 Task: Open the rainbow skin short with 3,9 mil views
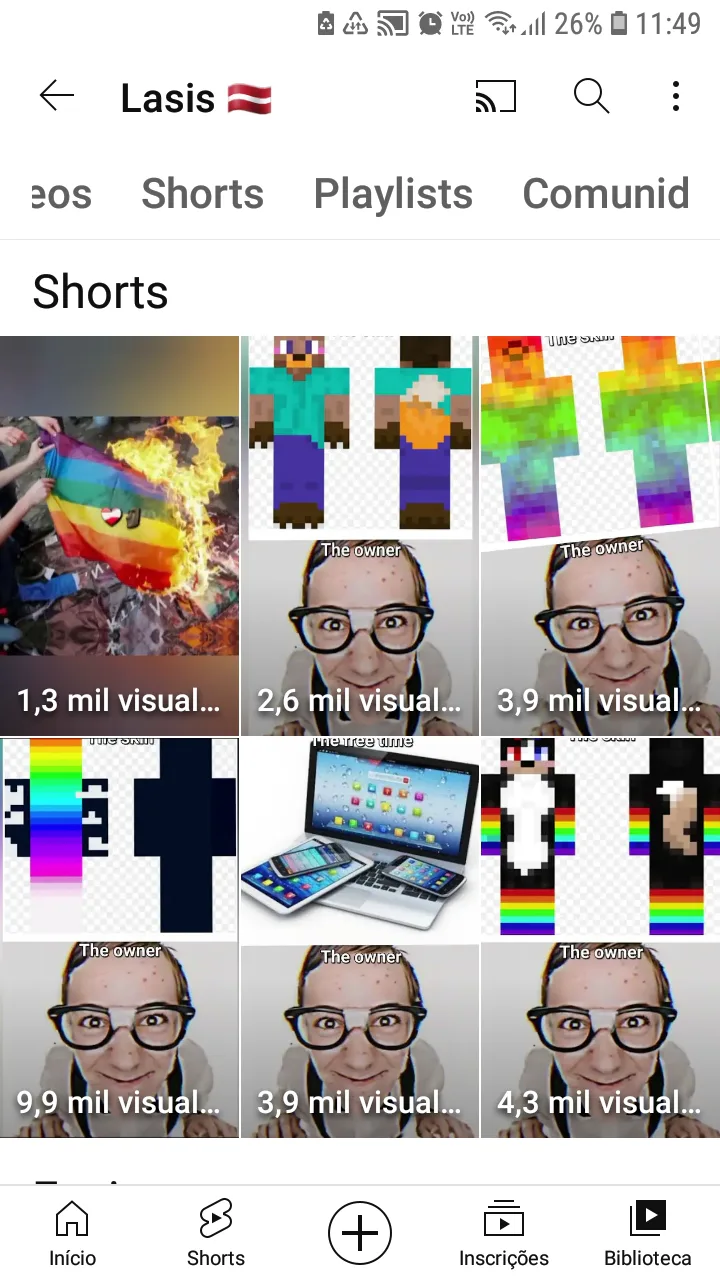(600, 536)
